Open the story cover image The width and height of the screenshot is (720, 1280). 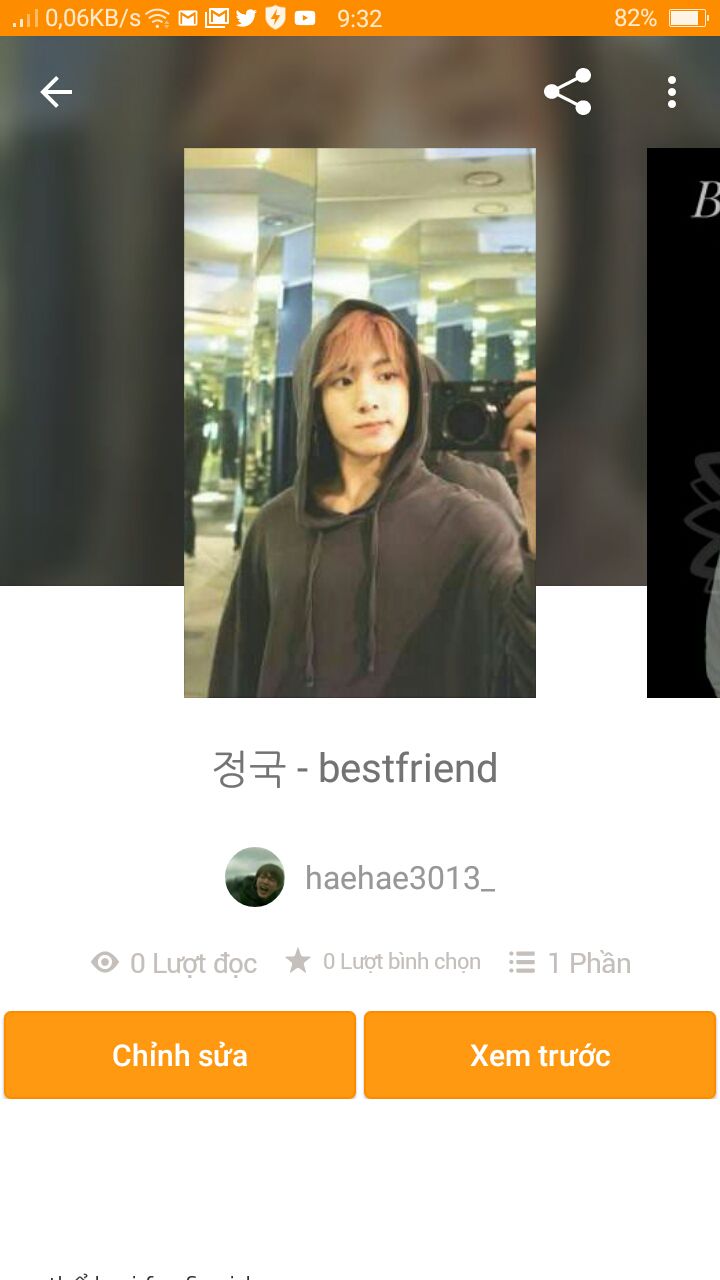(x=360, y=423)
